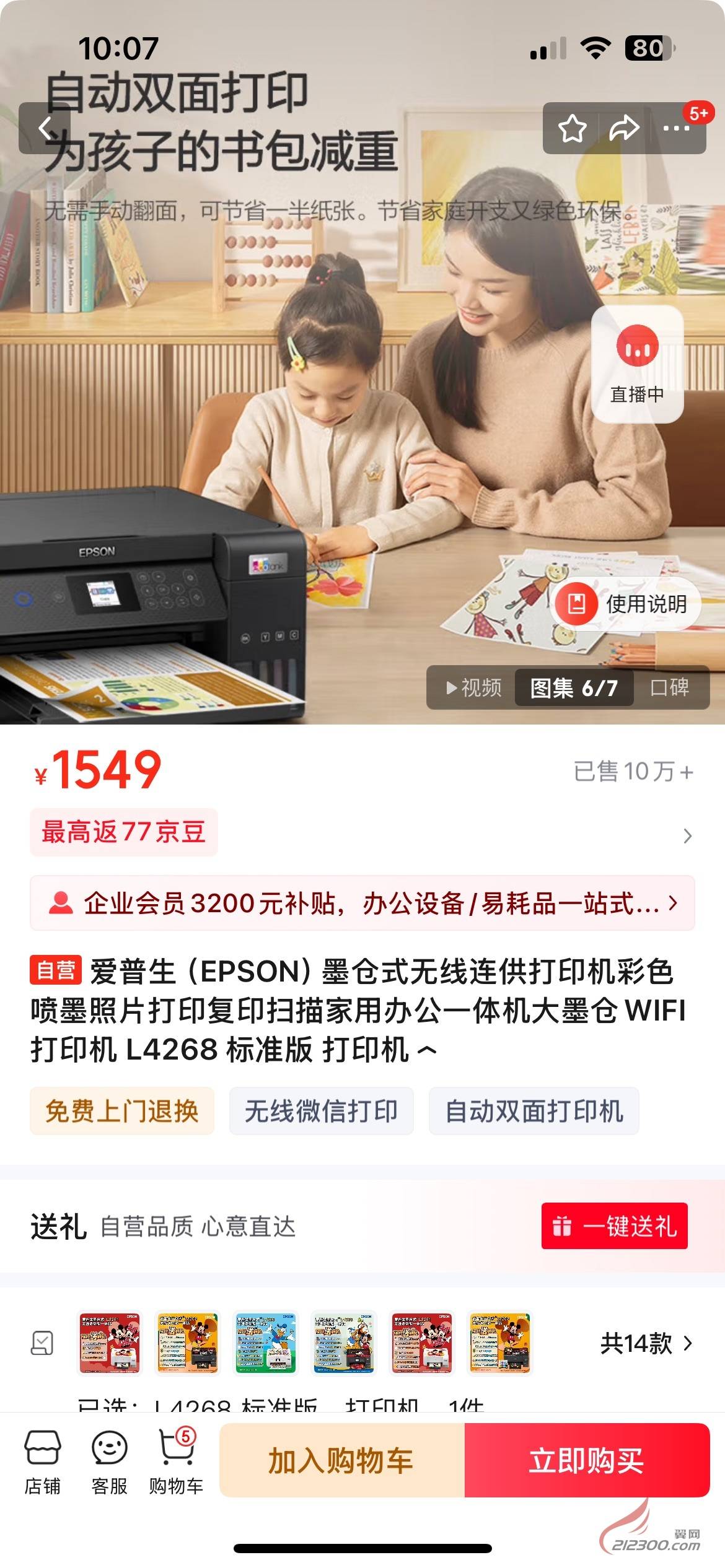The height and width of the screenshot is (1568, 725).
Task: Contact 客服 customer service
Action: (110, 1463)
